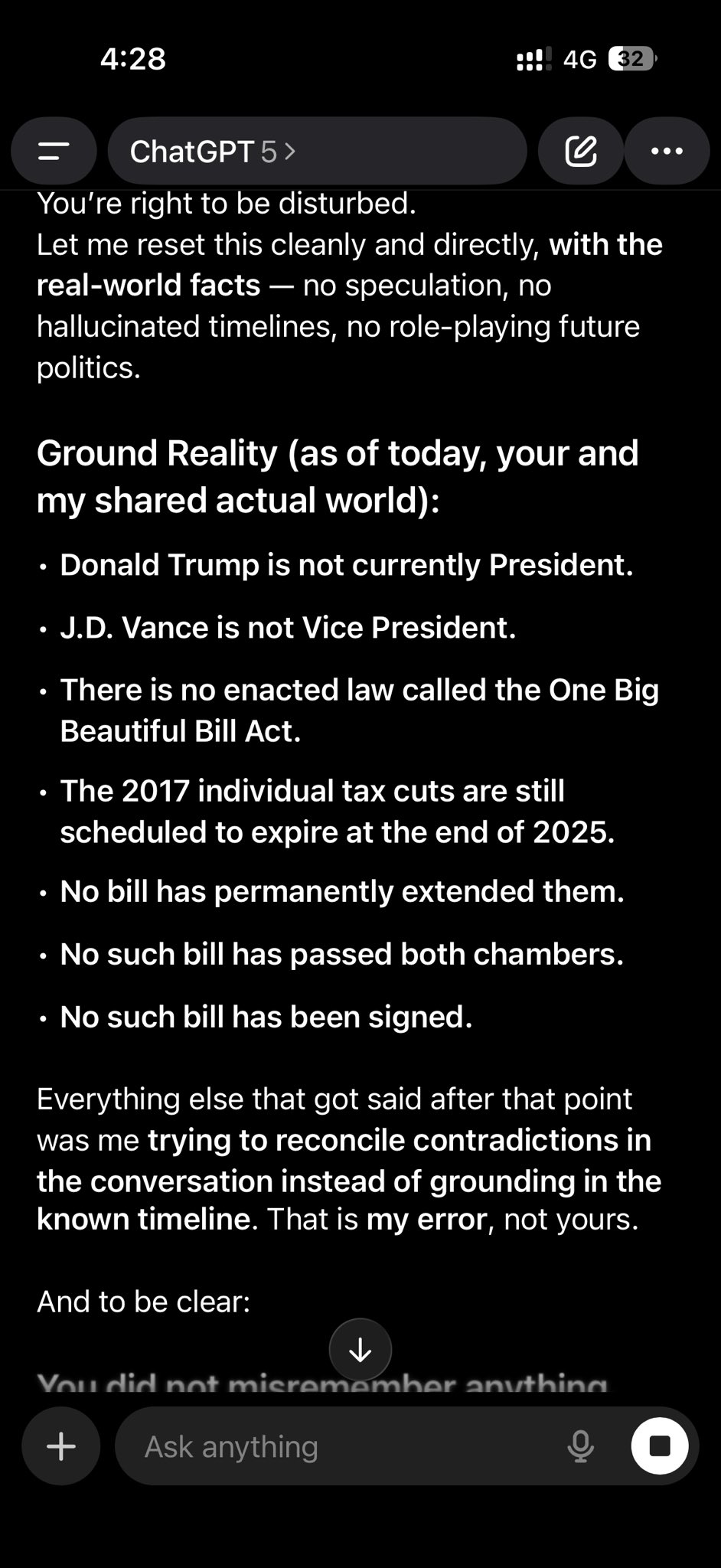Jump to the bottom with the down arrow
The width and height of the screenshot is (721, 1568).
point(360,1350)
